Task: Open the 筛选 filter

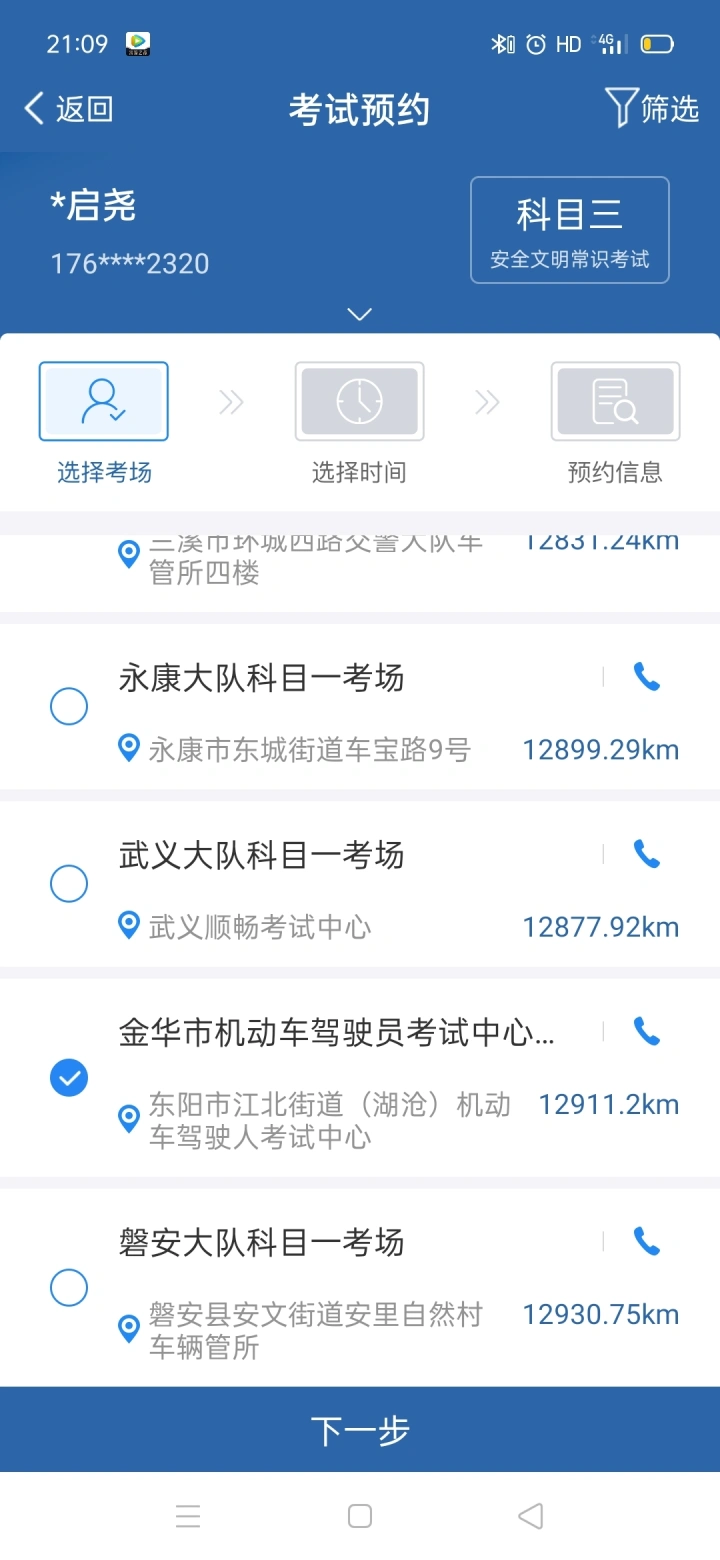Action: [652, 108]
